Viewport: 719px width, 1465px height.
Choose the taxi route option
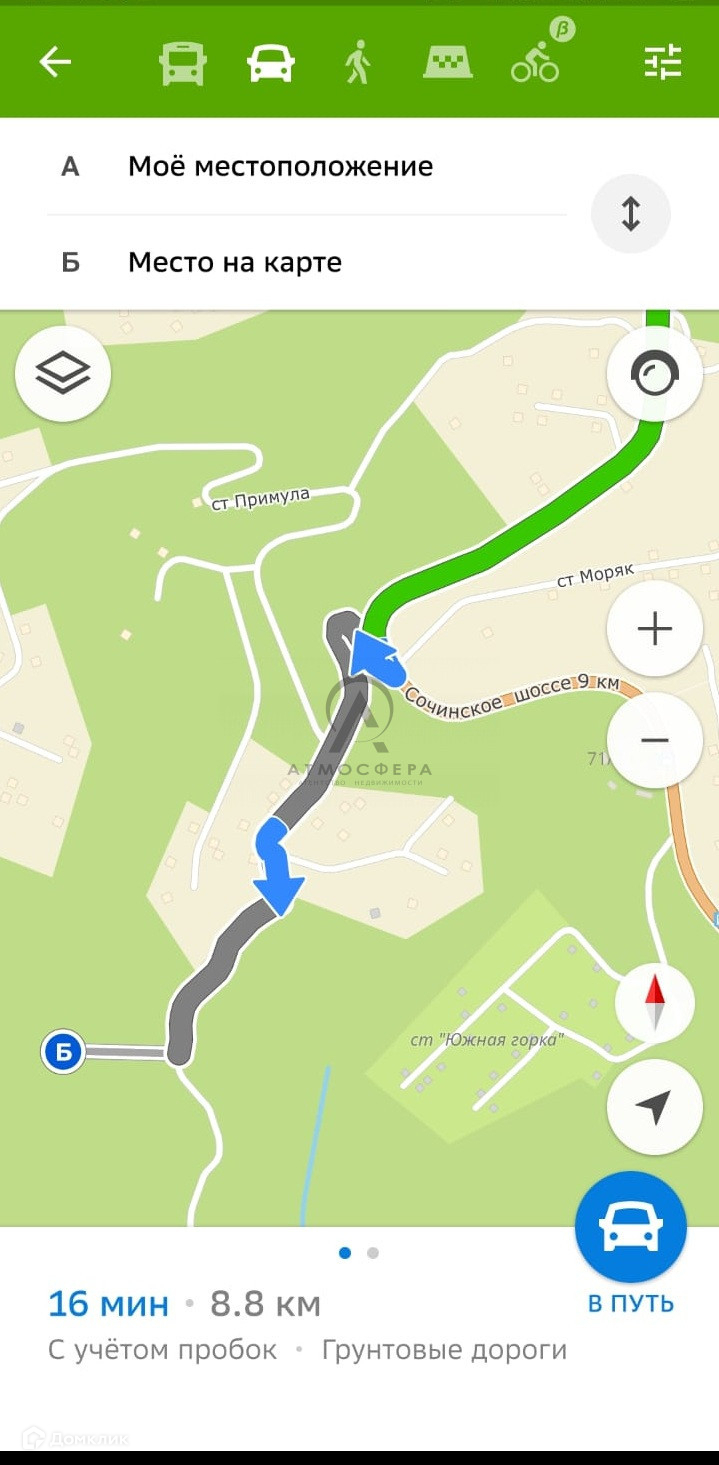point(447,63)
